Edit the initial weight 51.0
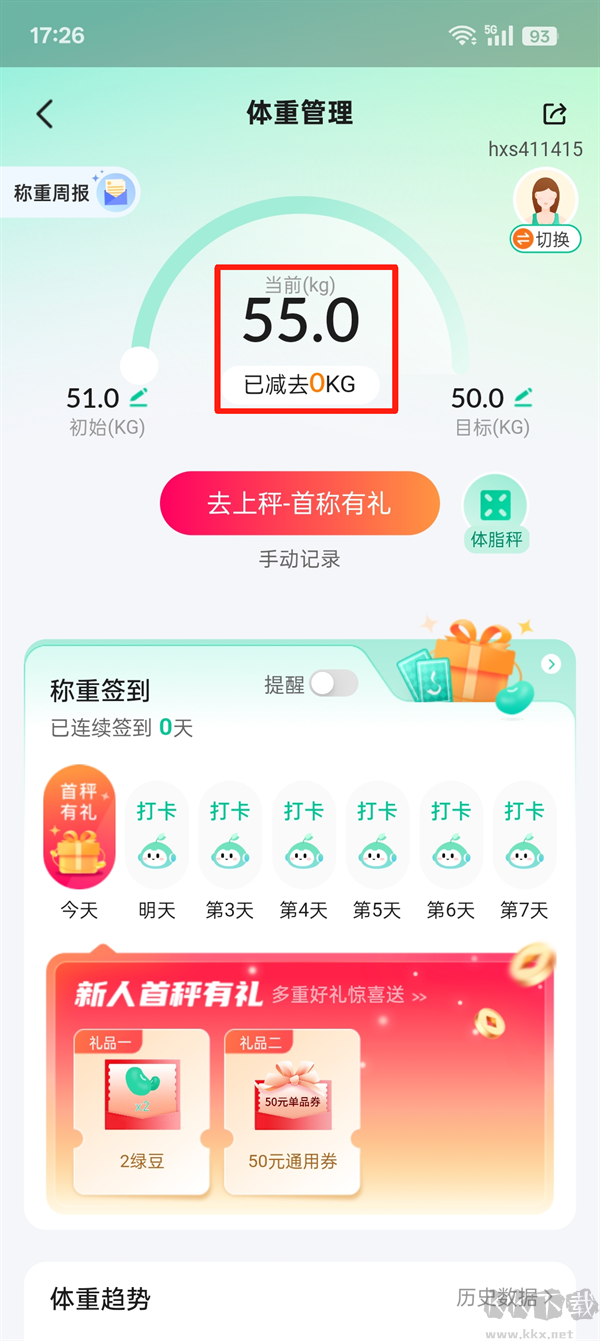Viewport: 600px width, 1341px height. point(138,397)
